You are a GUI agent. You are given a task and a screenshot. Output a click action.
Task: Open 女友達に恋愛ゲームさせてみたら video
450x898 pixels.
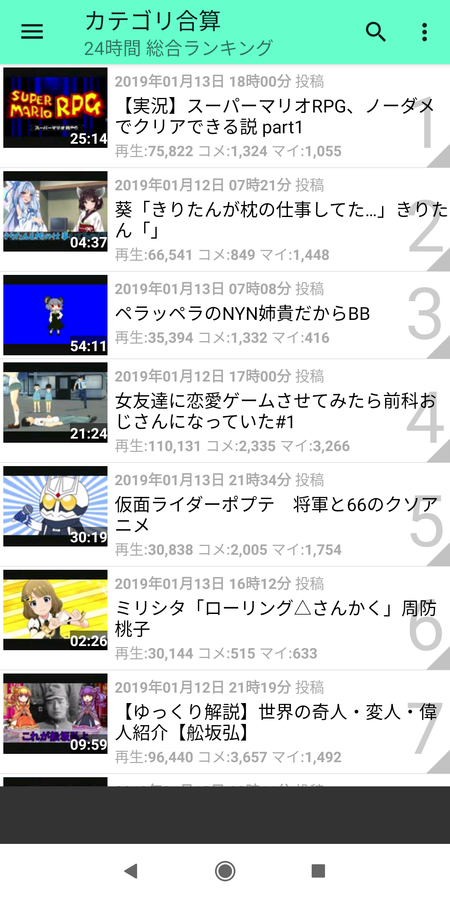[x=225, y=411]
